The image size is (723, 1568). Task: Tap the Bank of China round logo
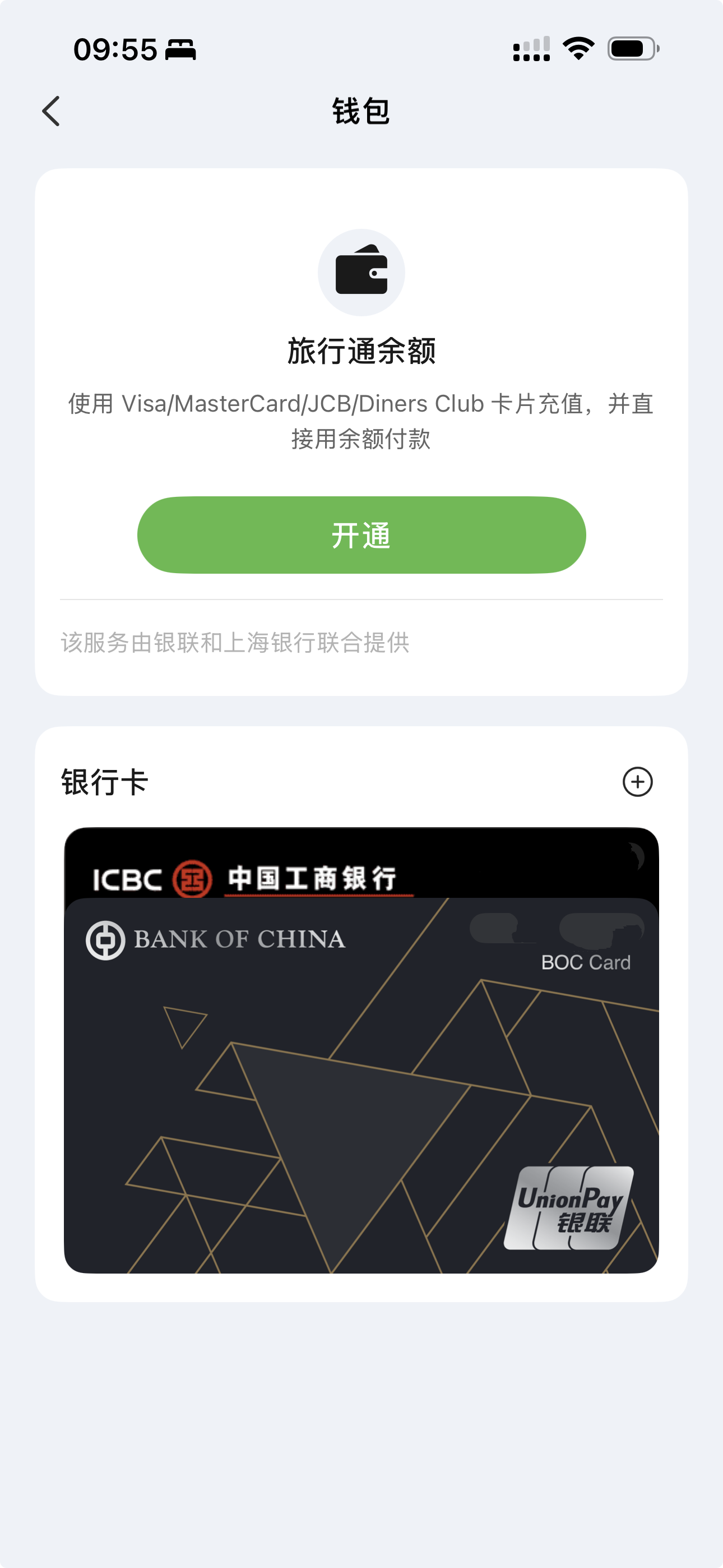[107, 940]
